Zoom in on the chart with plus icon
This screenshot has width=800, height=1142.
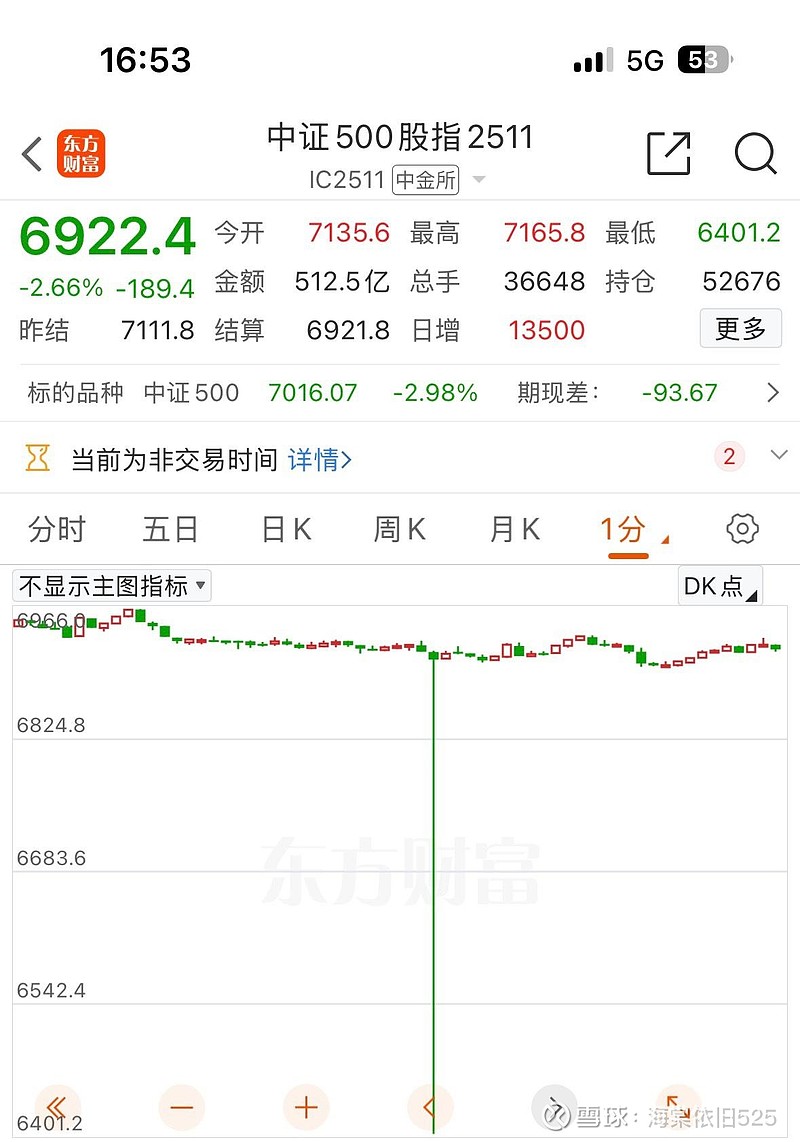coord(306,1107)
